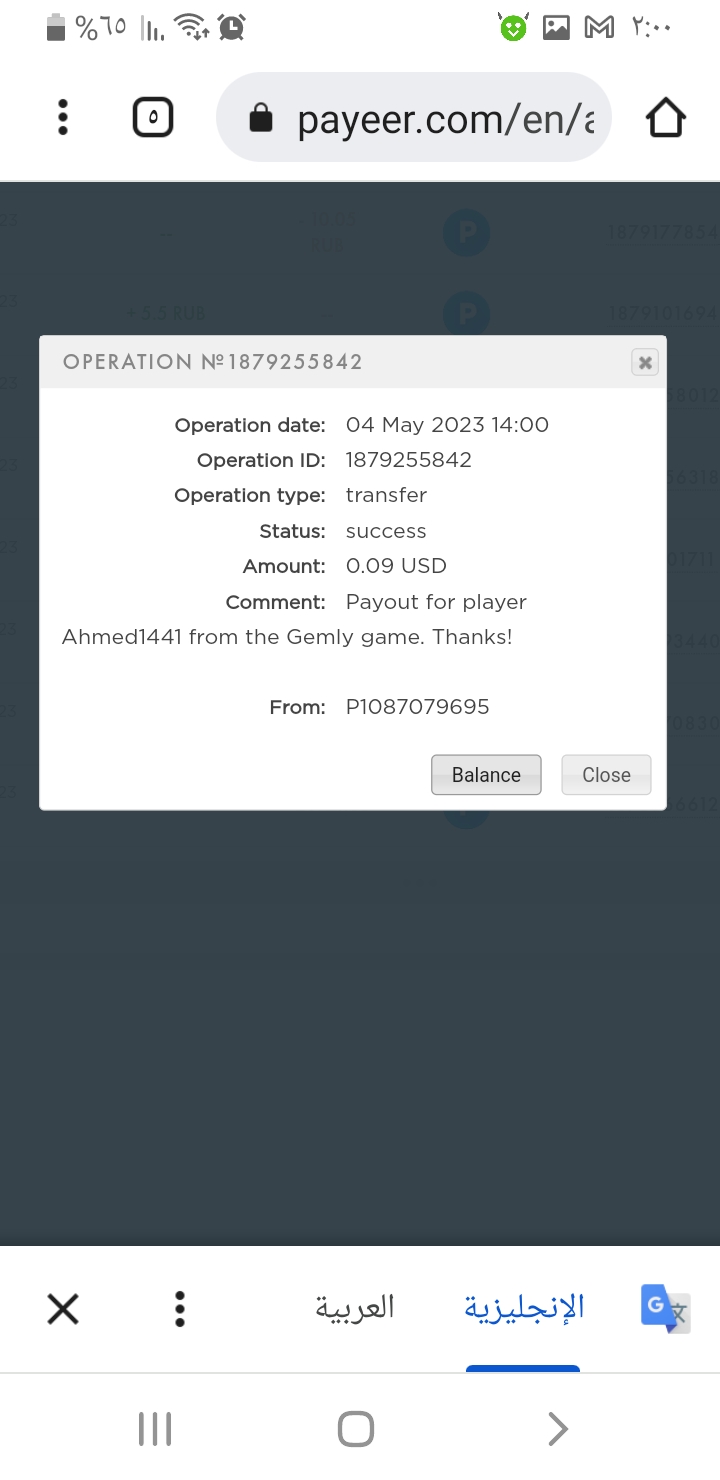Go to the browser home page
The height and width of the screenshot is (1480, 720).
pos(665,118)
